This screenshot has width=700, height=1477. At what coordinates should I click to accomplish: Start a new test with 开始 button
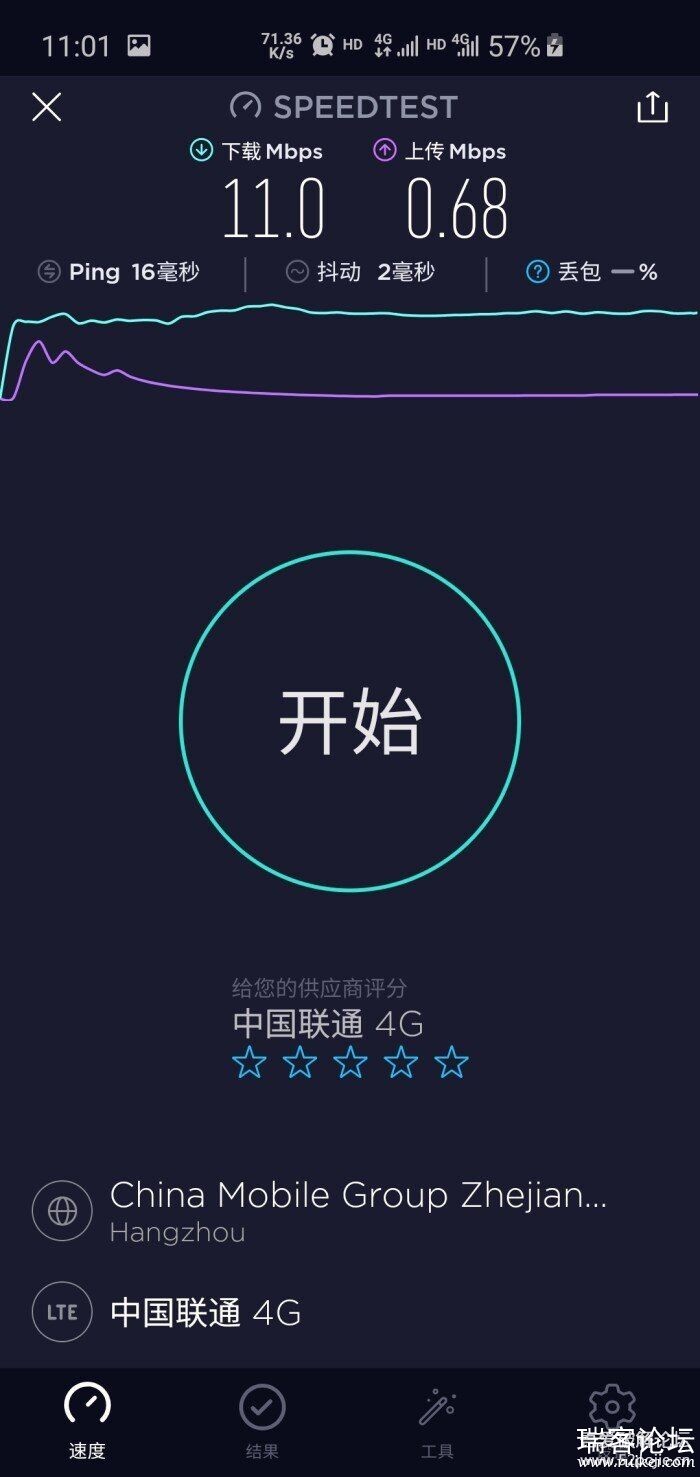[x=350, y=721]
